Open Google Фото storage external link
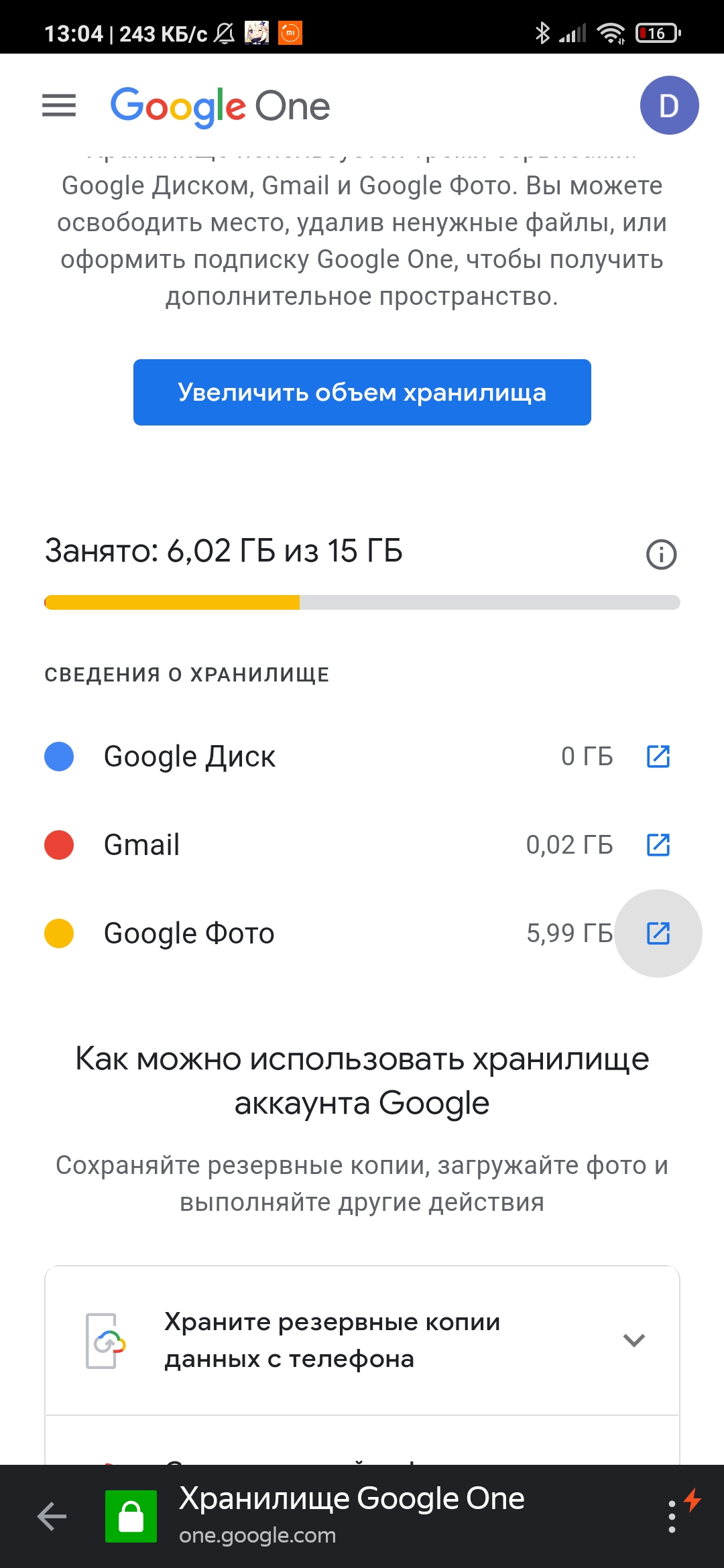Screen dimensions: 724x1568 (x=658, y=933)
